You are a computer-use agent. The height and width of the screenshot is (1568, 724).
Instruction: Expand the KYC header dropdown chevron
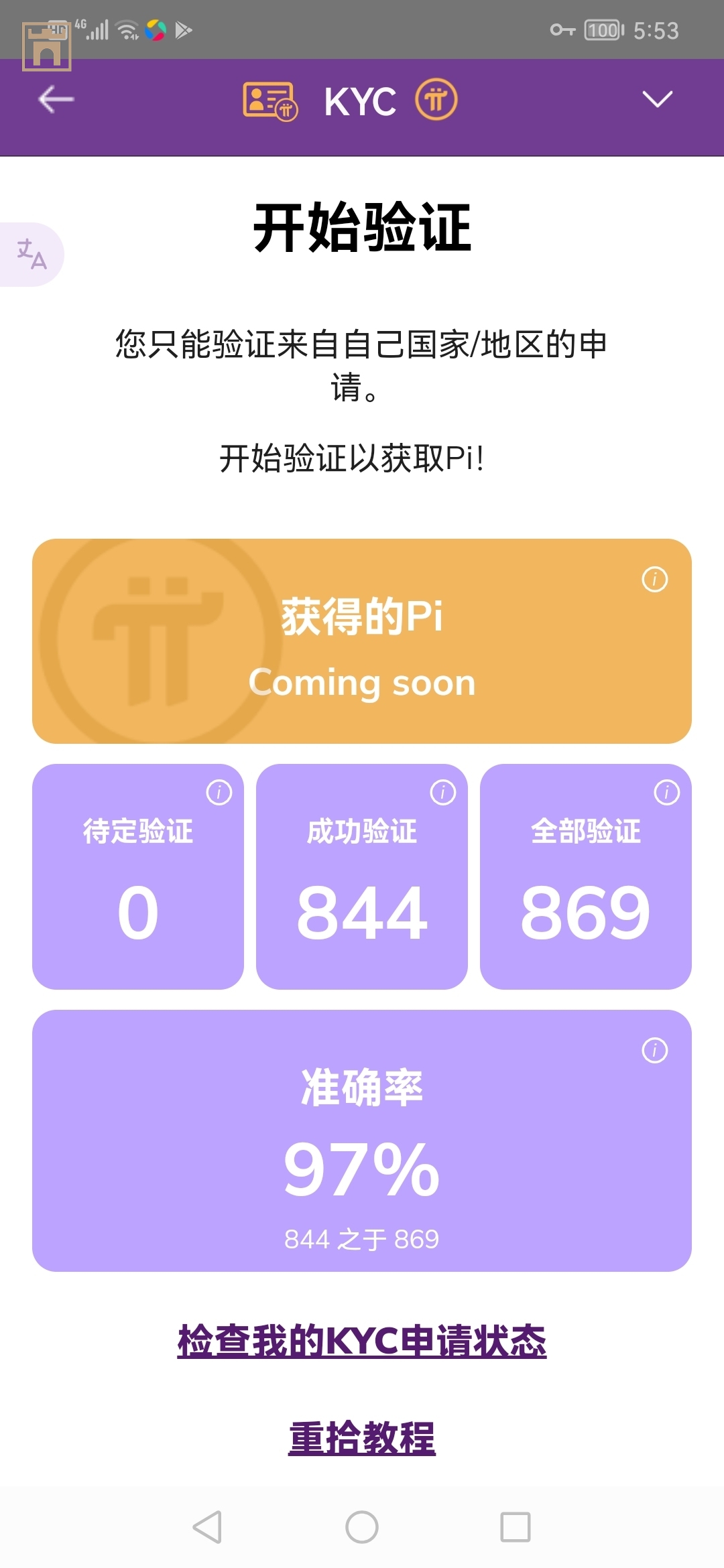[657, 99]
